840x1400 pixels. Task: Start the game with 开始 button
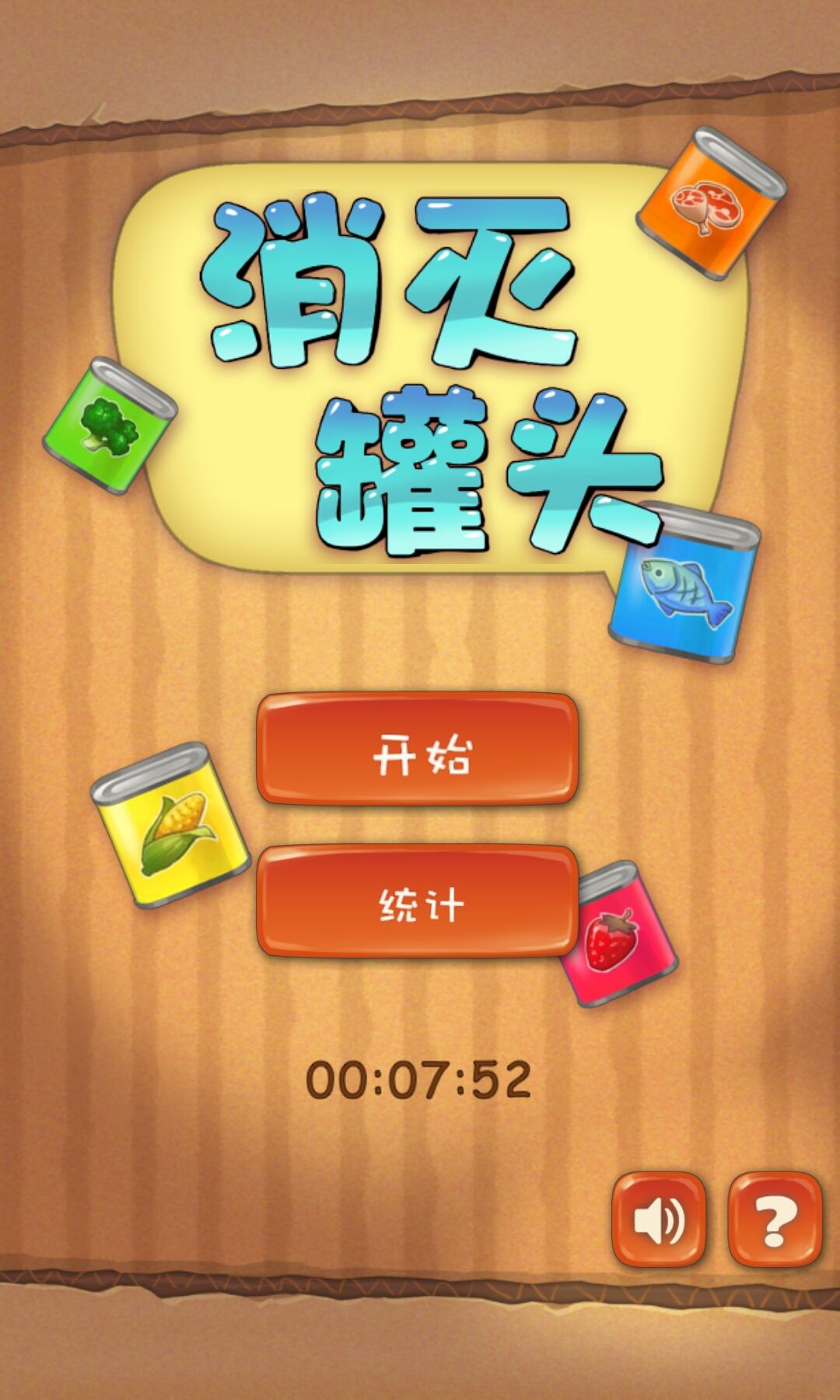pyautogui.click(x=418, y=749)
